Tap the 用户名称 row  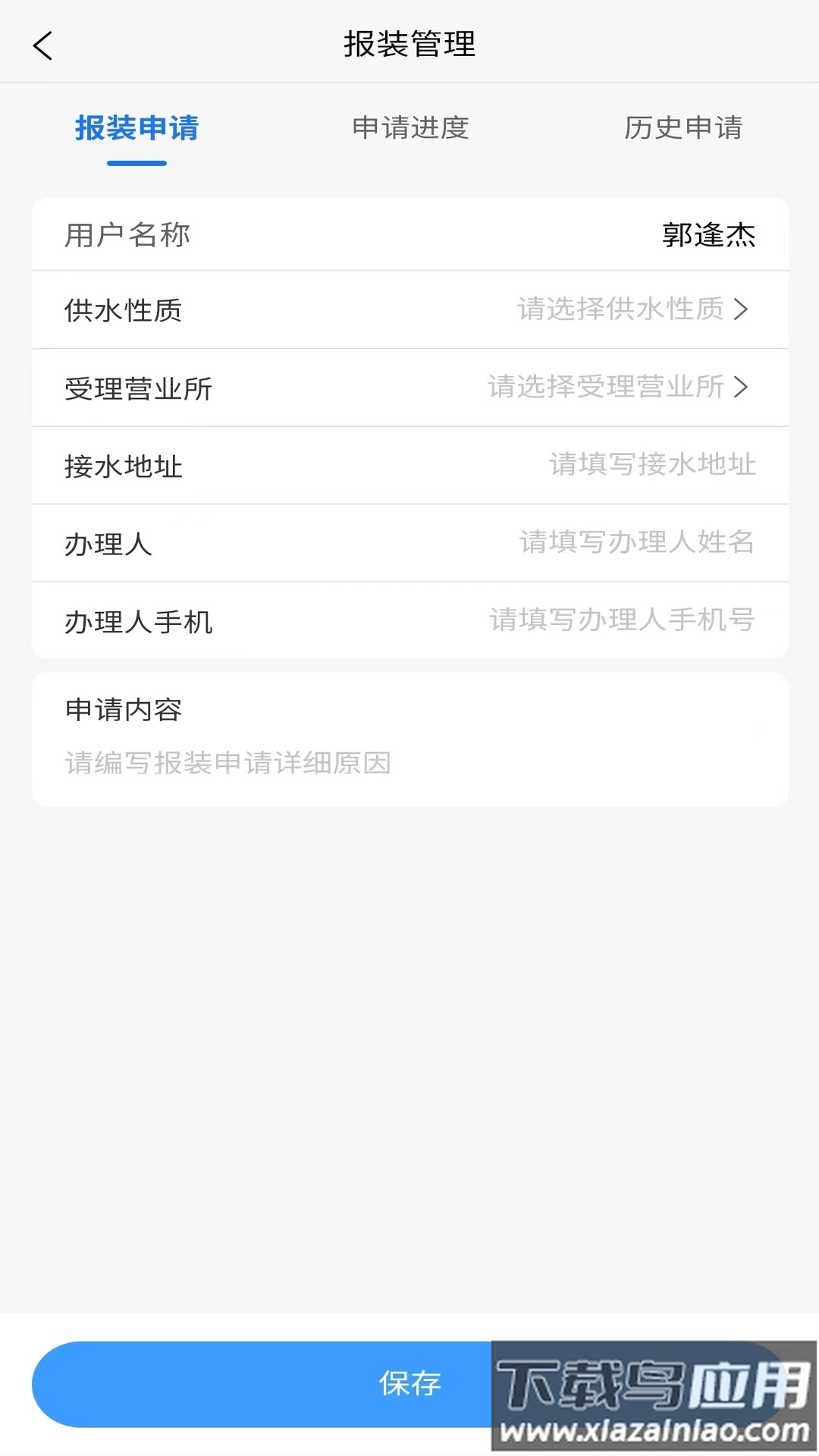point(409,235)
